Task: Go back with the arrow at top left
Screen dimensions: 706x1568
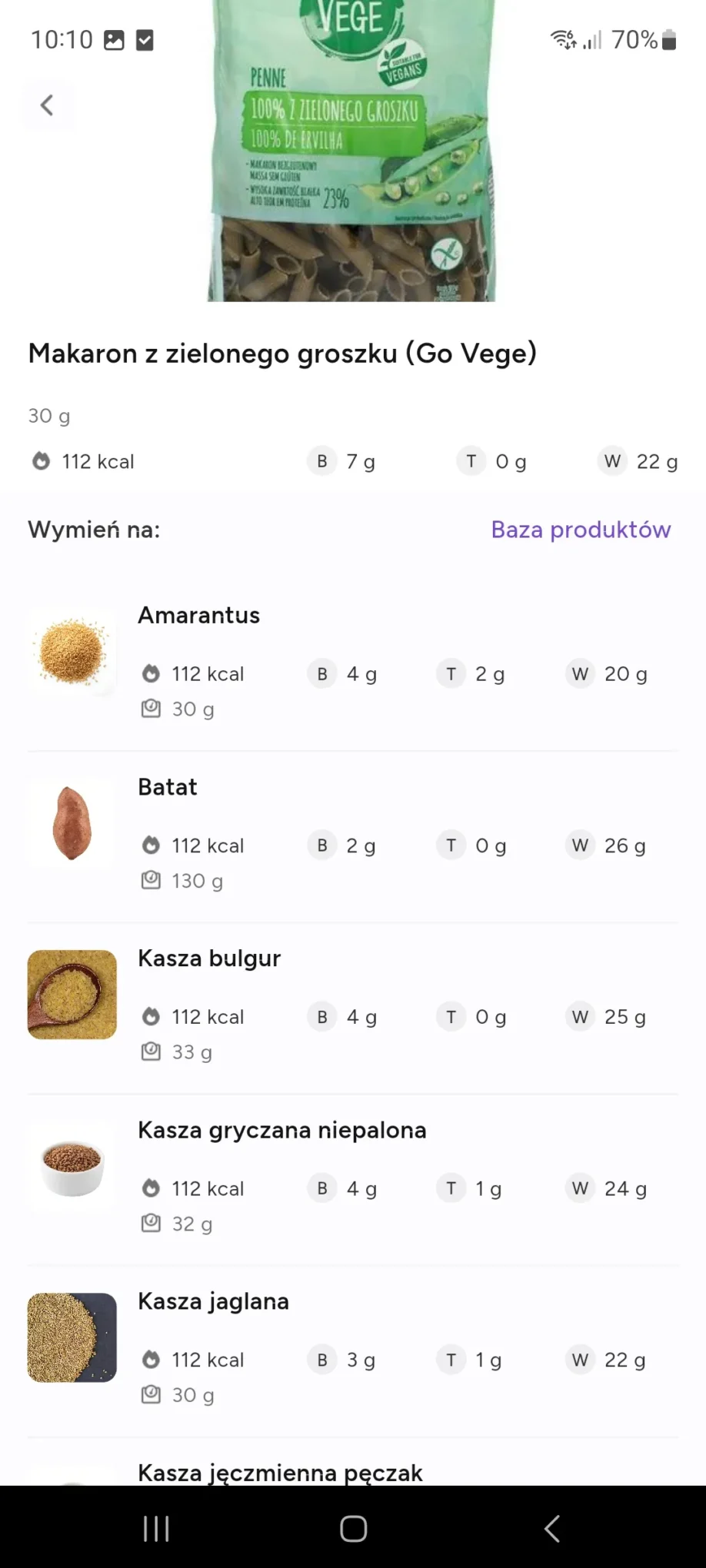Action: pyautogui.click(x=48, y=105)
